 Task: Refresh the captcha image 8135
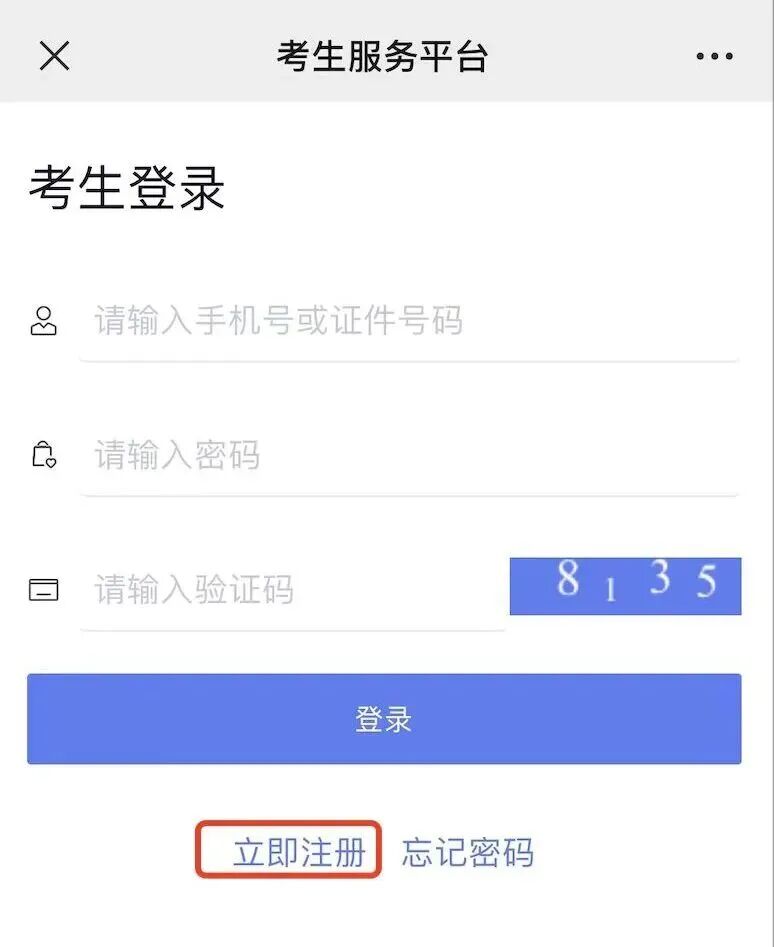(625, 585)
